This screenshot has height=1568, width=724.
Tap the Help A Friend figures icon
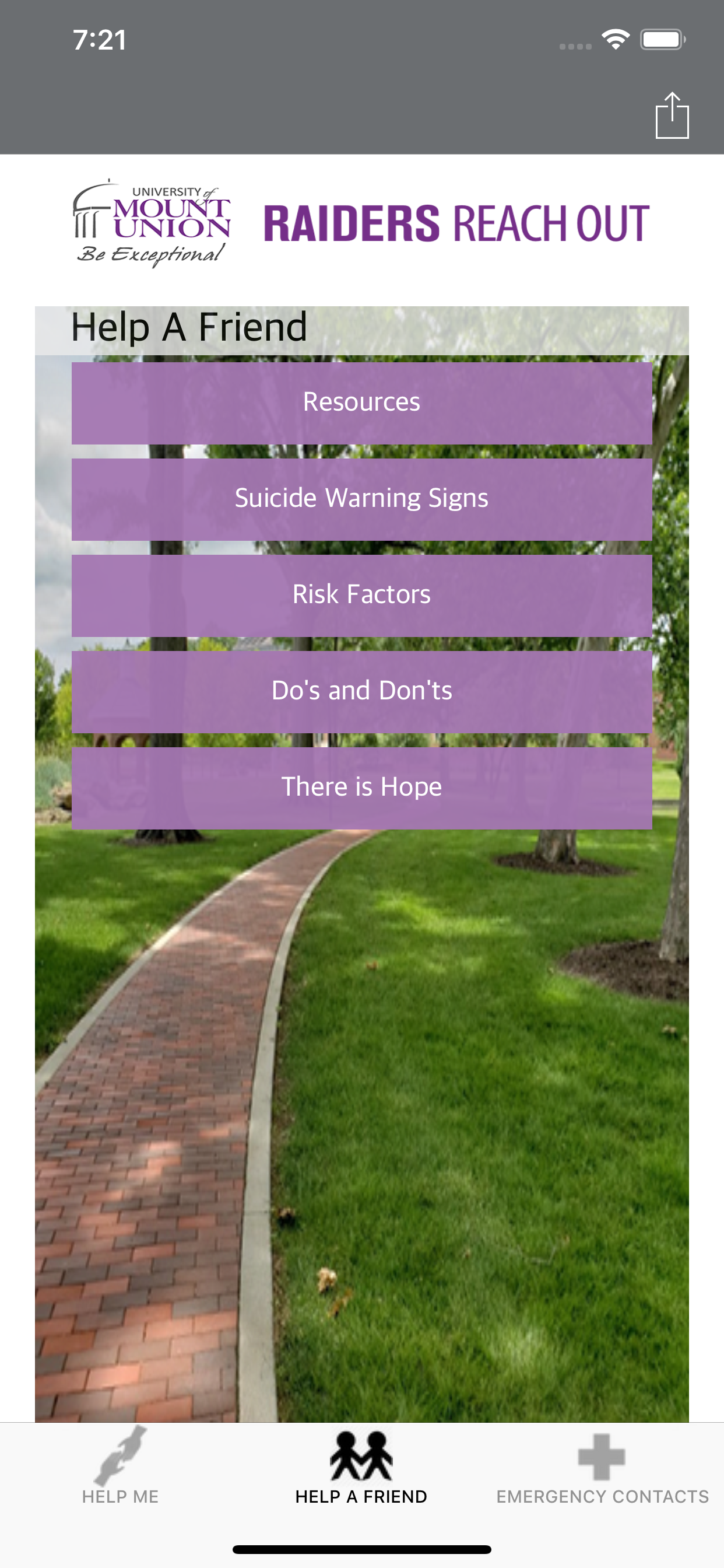[x=361, y=1455]
